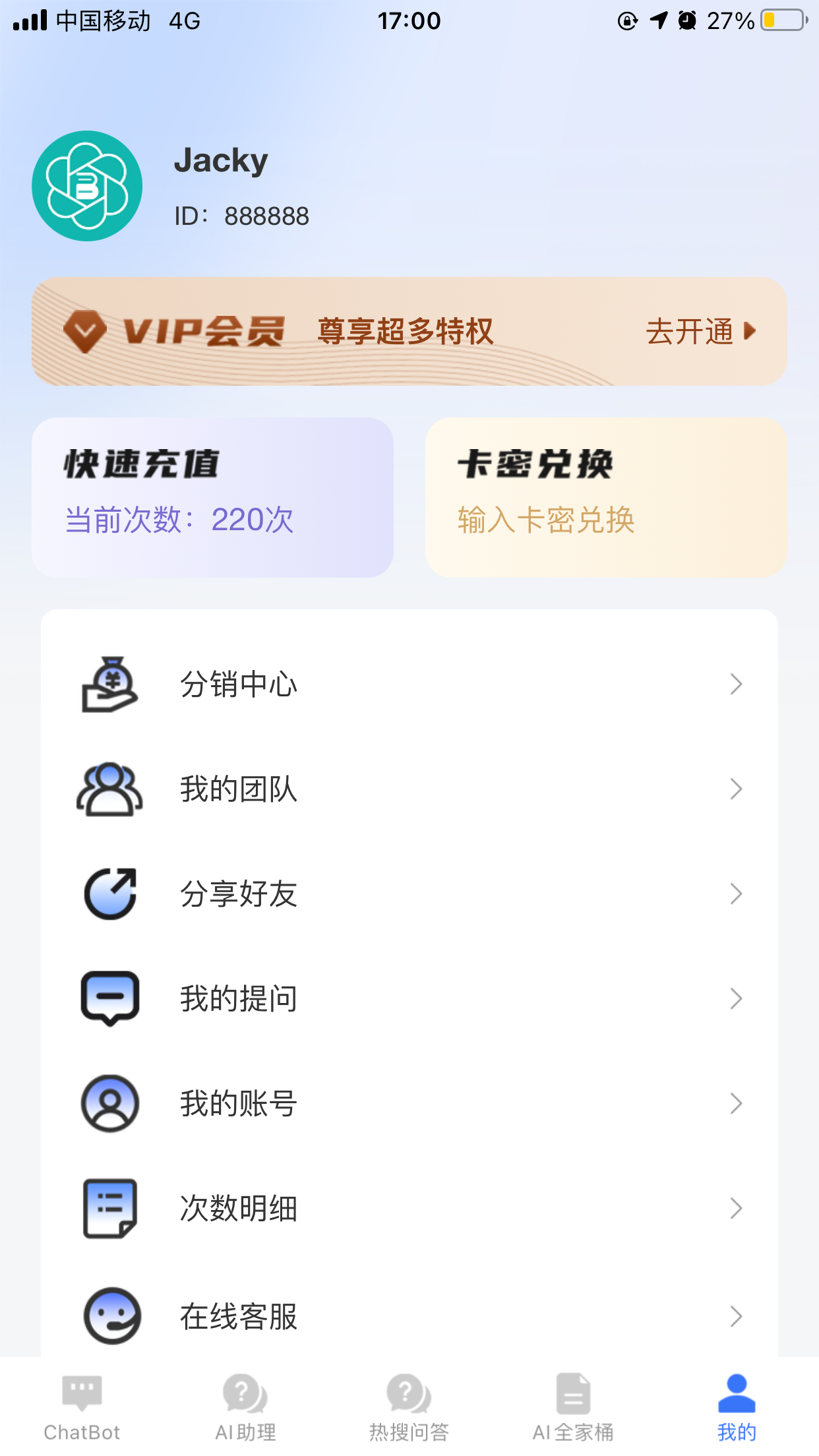
Task: View 次数明细 usage details
Action: 409,1209
